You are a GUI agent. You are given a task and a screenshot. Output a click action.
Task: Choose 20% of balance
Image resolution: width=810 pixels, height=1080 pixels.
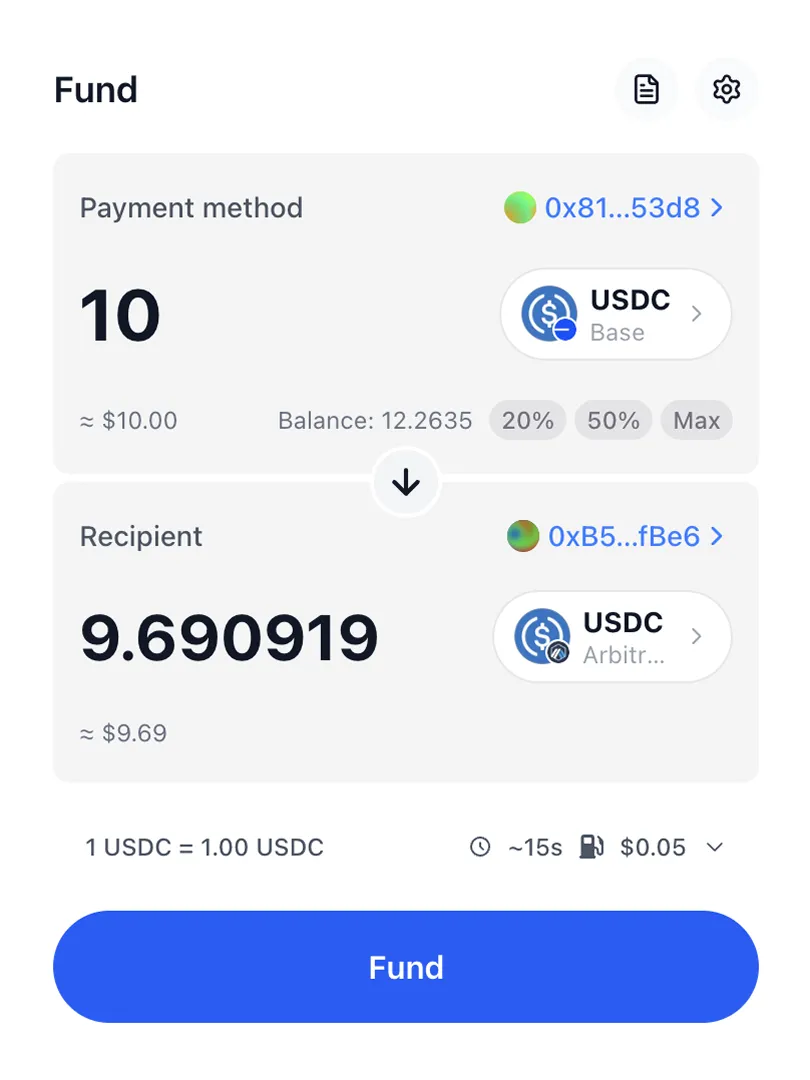(x=527, y=421)
